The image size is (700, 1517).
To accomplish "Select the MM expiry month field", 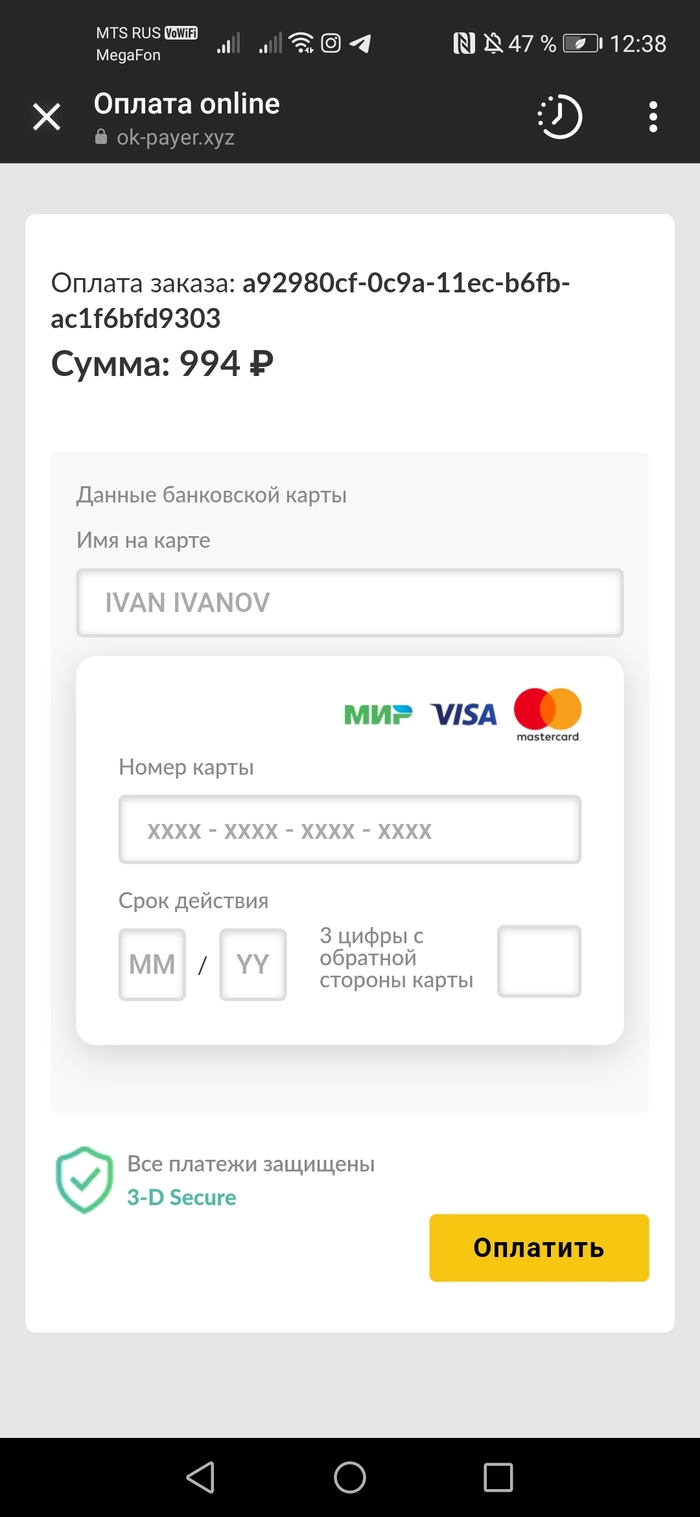I will pos(152,965).
